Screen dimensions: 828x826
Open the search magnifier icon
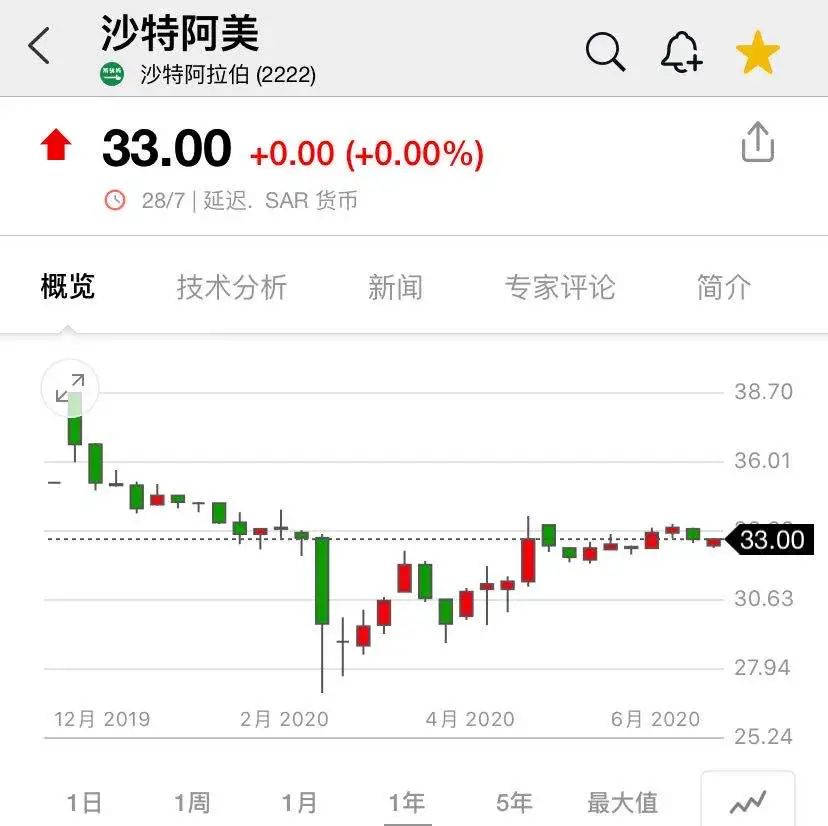(604, 50)
